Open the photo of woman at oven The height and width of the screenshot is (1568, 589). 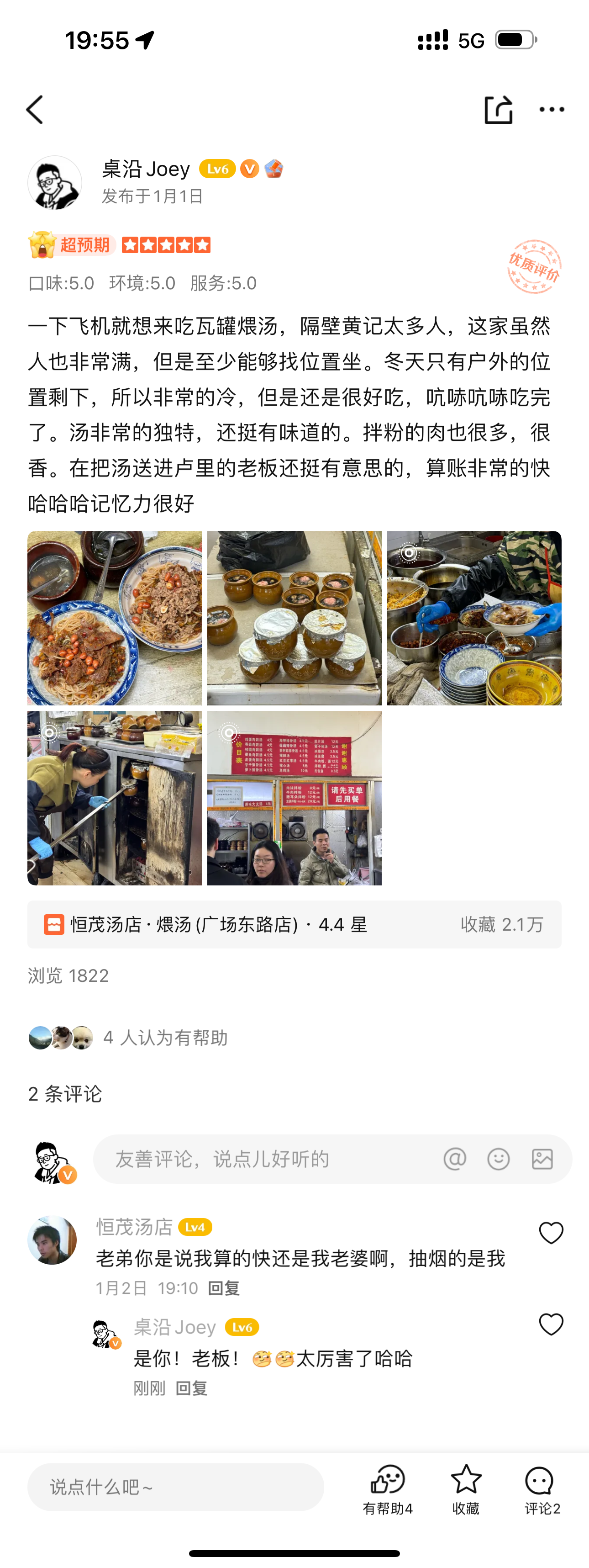(115, 798)
